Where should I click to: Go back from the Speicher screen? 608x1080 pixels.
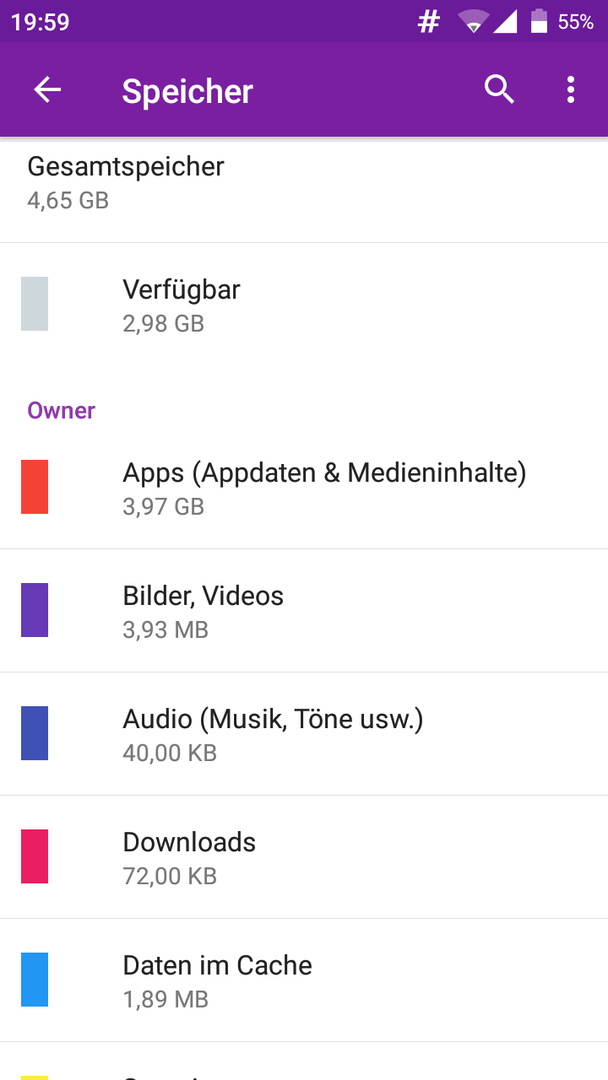48,90
